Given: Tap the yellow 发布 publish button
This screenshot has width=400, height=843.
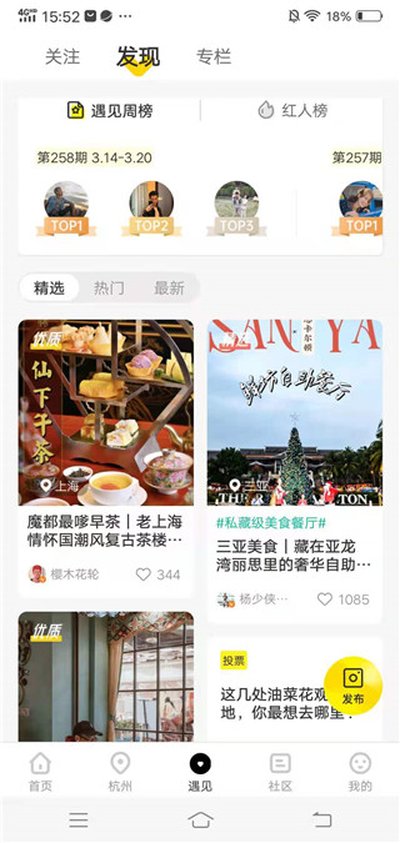Looking at the screenshot, I should tap(353, 686).
